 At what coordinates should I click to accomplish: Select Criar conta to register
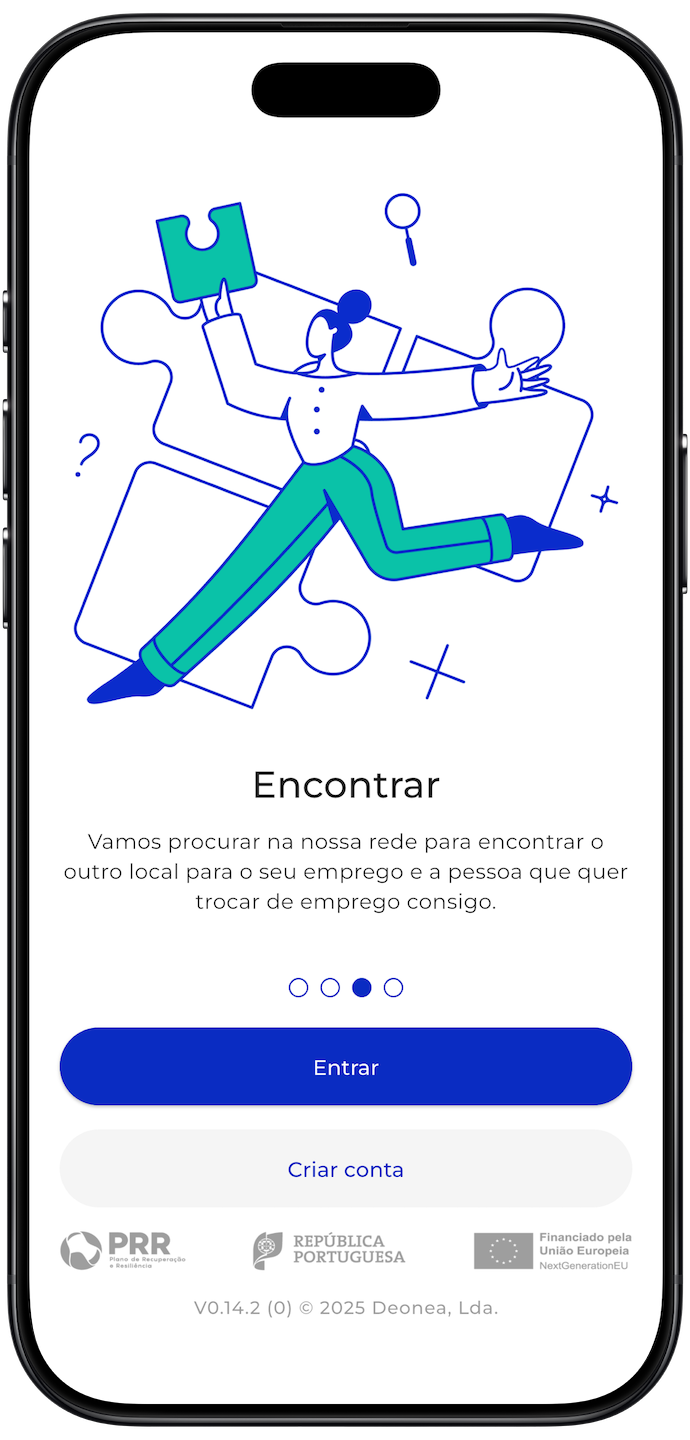click(x=345, y=1169)
